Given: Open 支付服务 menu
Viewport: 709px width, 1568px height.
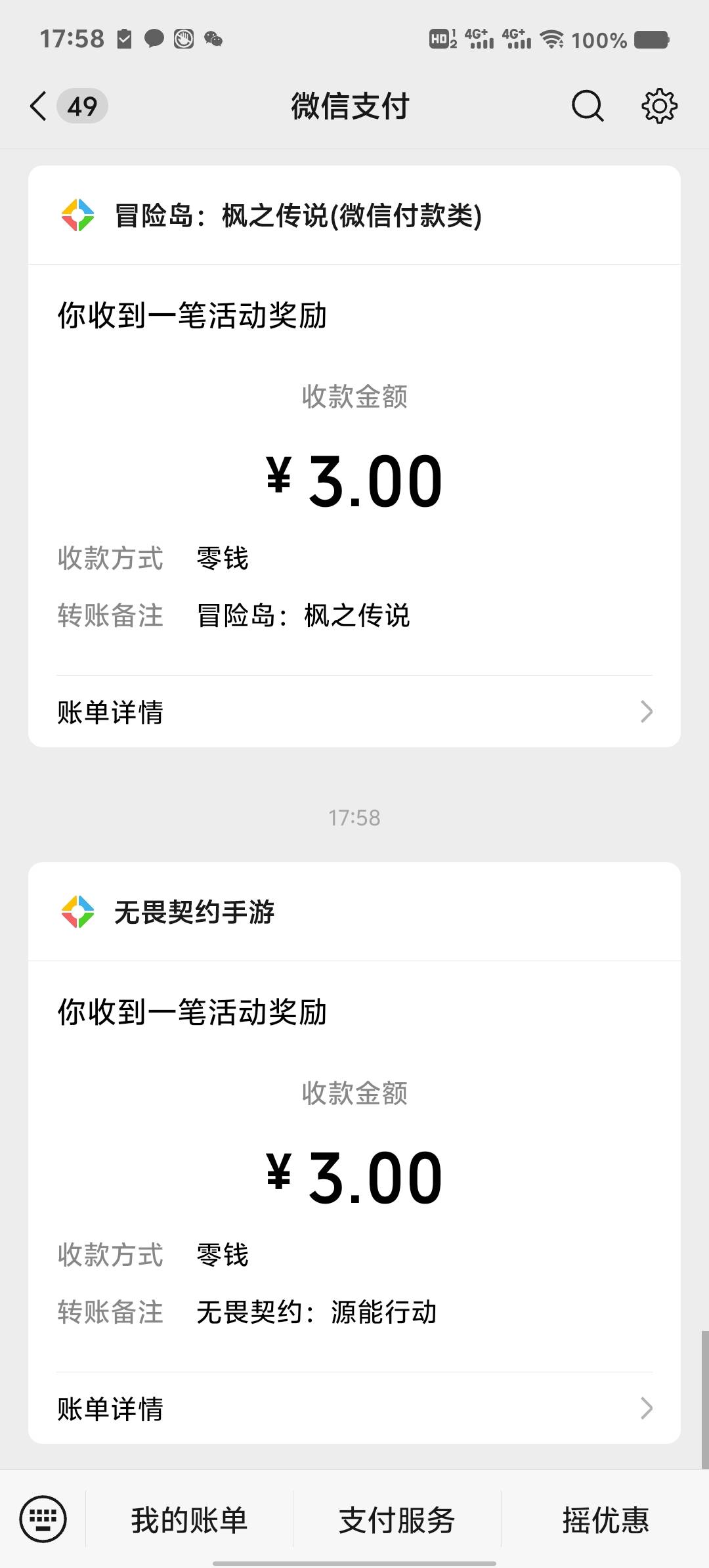Looking at the screenshot, I should (397, 1520).
